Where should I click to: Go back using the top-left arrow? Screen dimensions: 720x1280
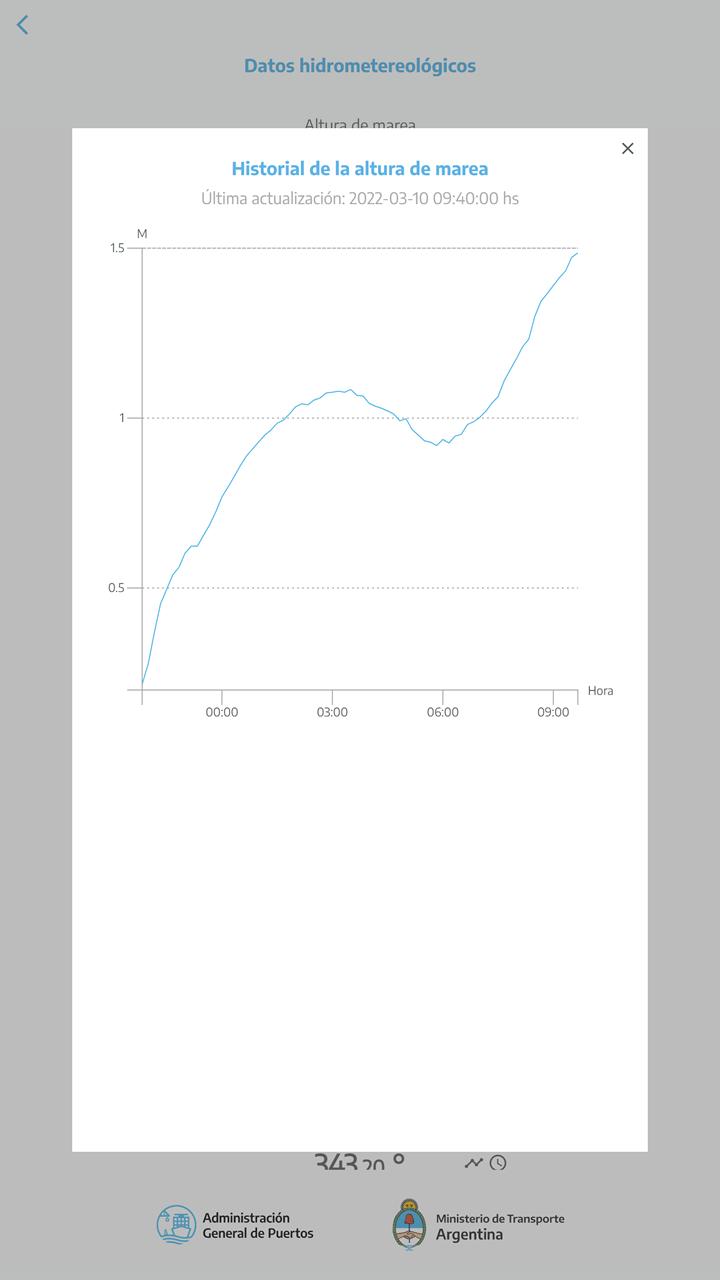pyautogui.click(x=22, y=25)
